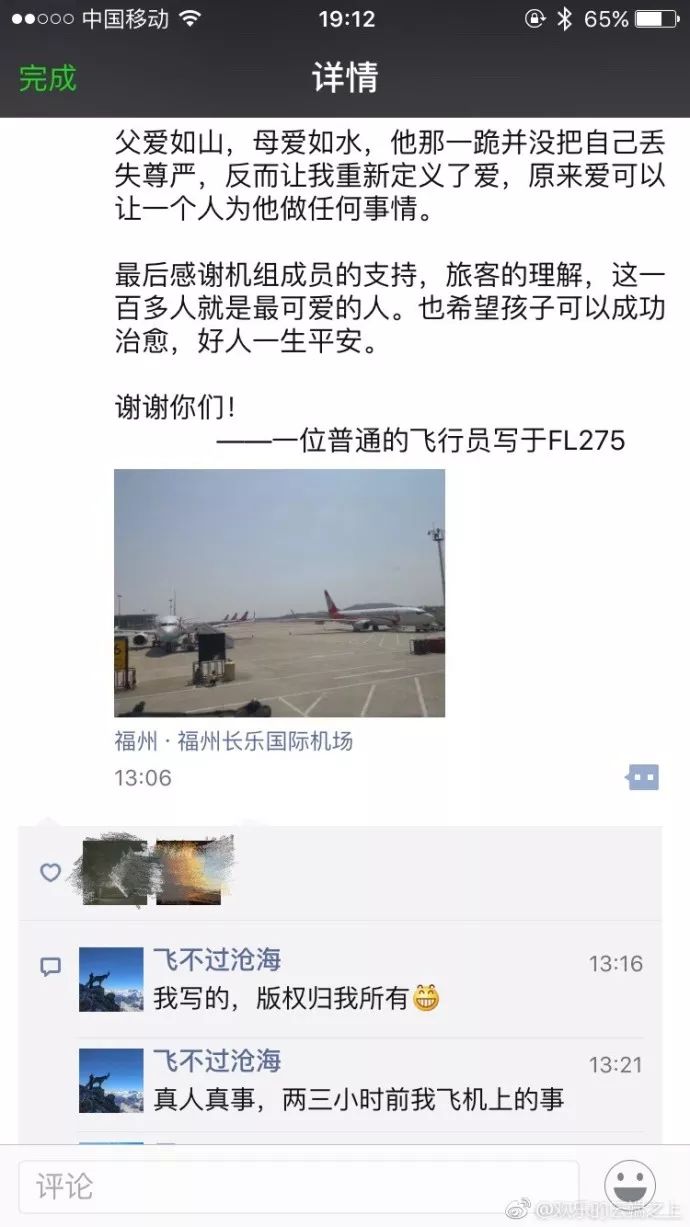Image resolution: width=690 pixels, height=1227 pixels.
Task: Open the airport photo in the post
Action: click(279, 593)
